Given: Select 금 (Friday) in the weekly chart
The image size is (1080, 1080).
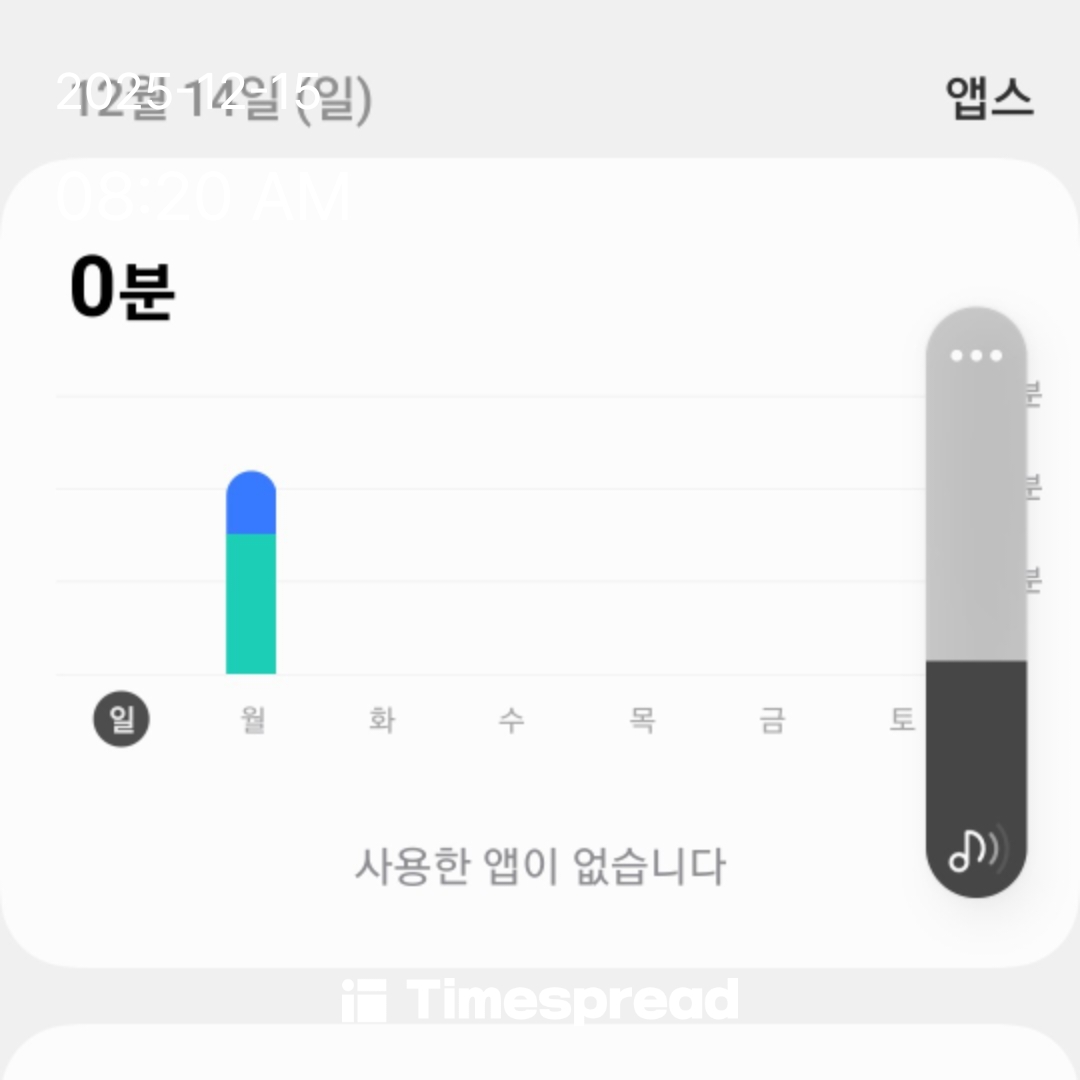Looking at the screenshot, I should (771, 720).
